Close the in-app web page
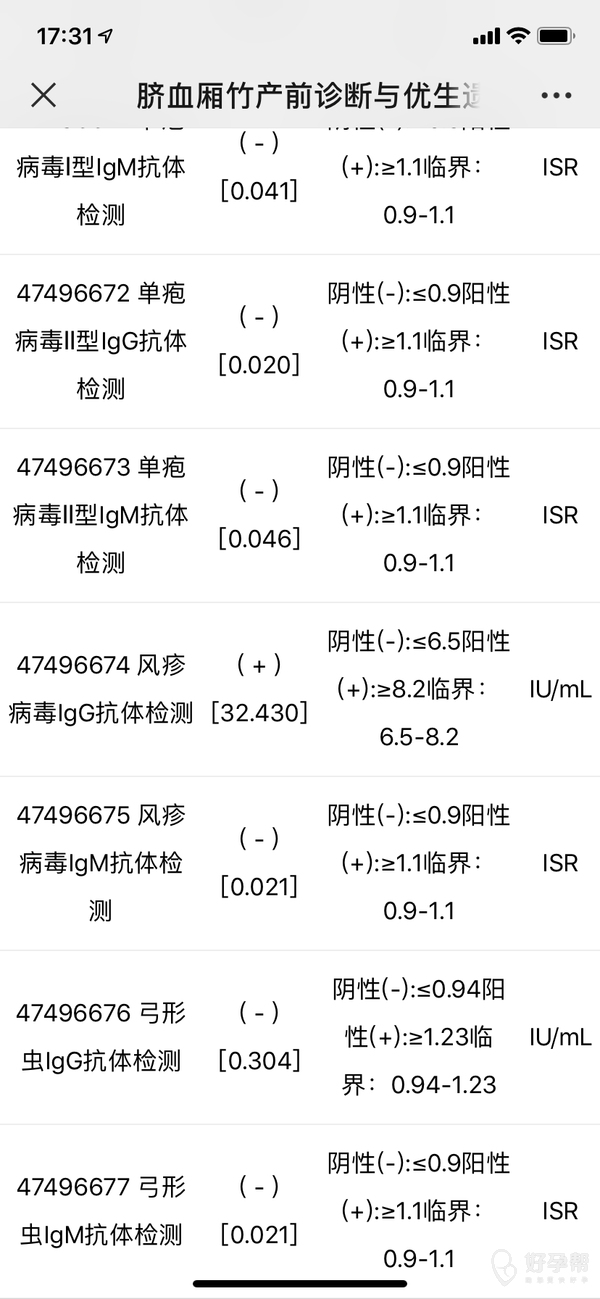This screenshot has height=1299, width=600. [43, 95]
